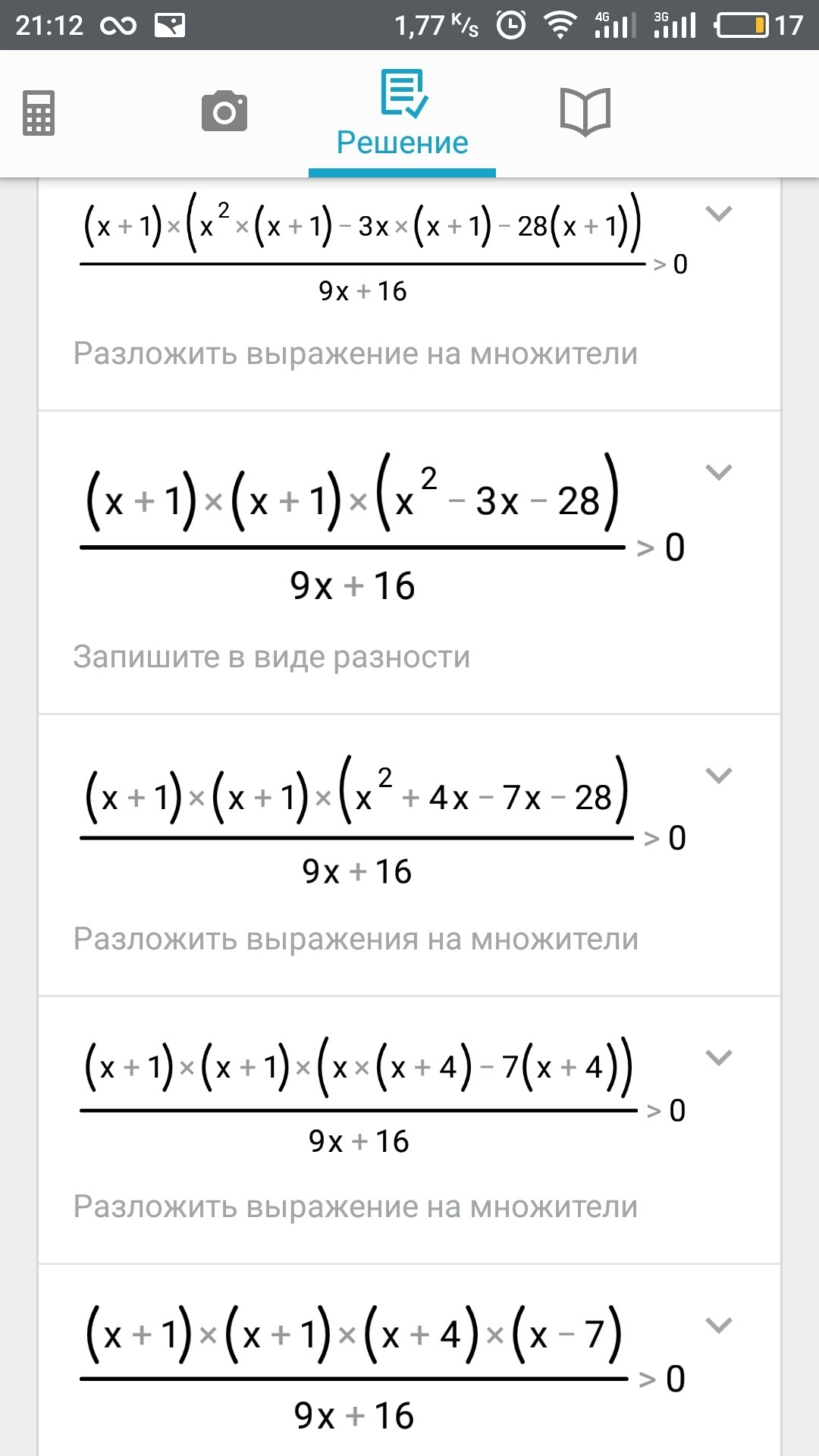Expand the step with x×(x+4) − 7(x+4)
The height and width of the screenshot is (1456, 819).
pos(718,1057)
